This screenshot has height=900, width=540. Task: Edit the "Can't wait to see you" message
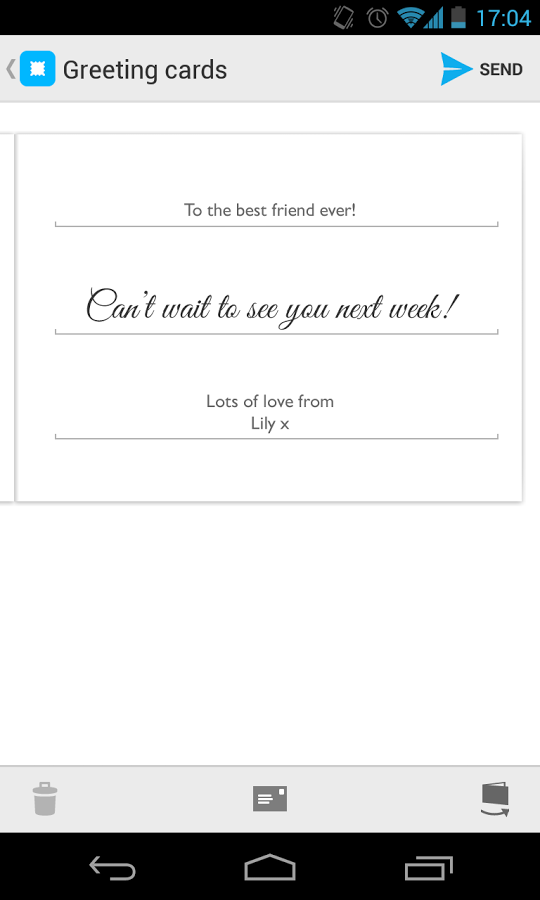point(276,308)
